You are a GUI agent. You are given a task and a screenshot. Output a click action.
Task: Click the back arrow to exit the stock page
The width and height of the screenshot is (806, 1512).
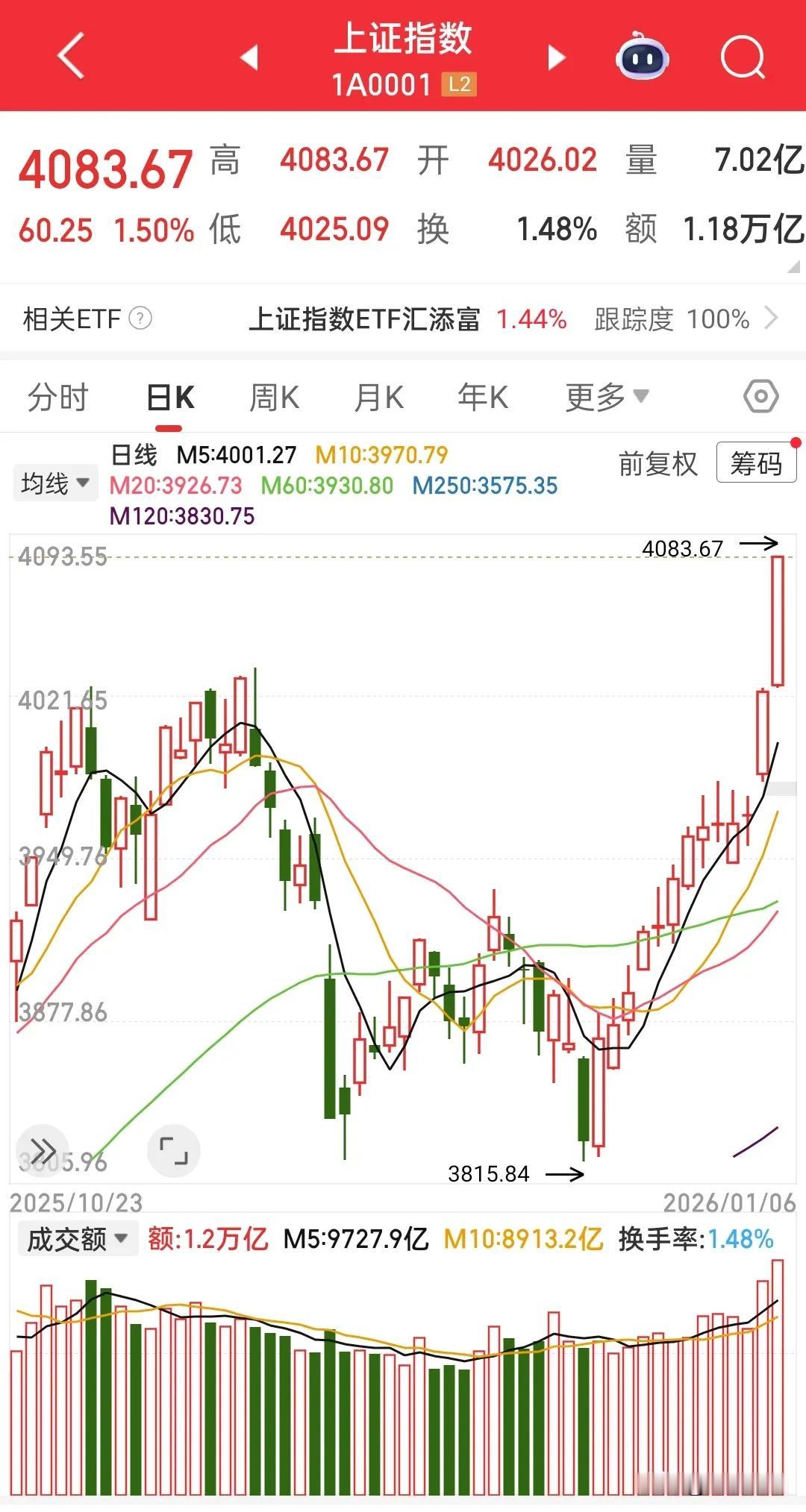tap(71, 57)
